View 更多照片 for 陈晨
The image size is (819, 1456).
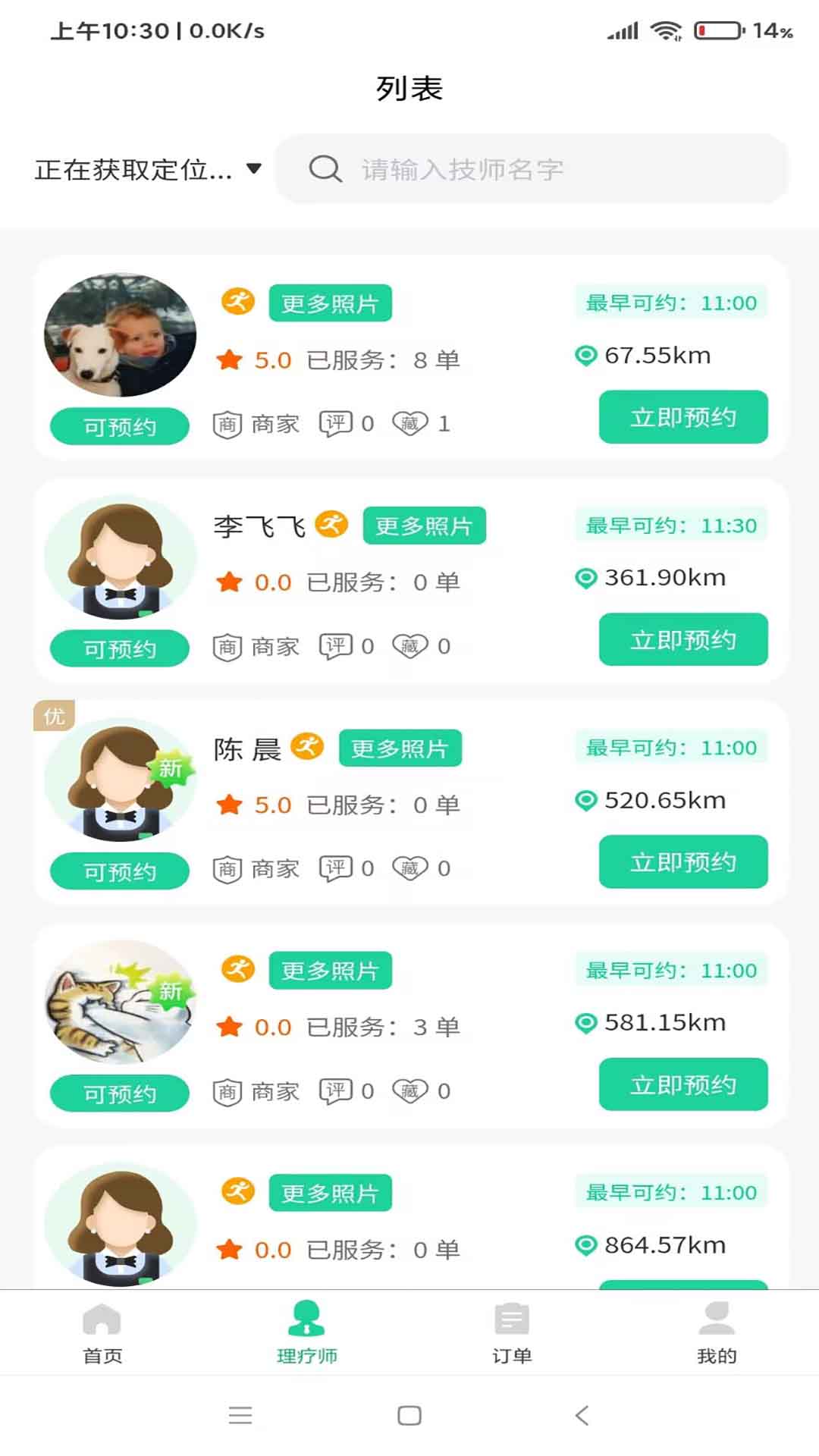(x=400, y=748)
